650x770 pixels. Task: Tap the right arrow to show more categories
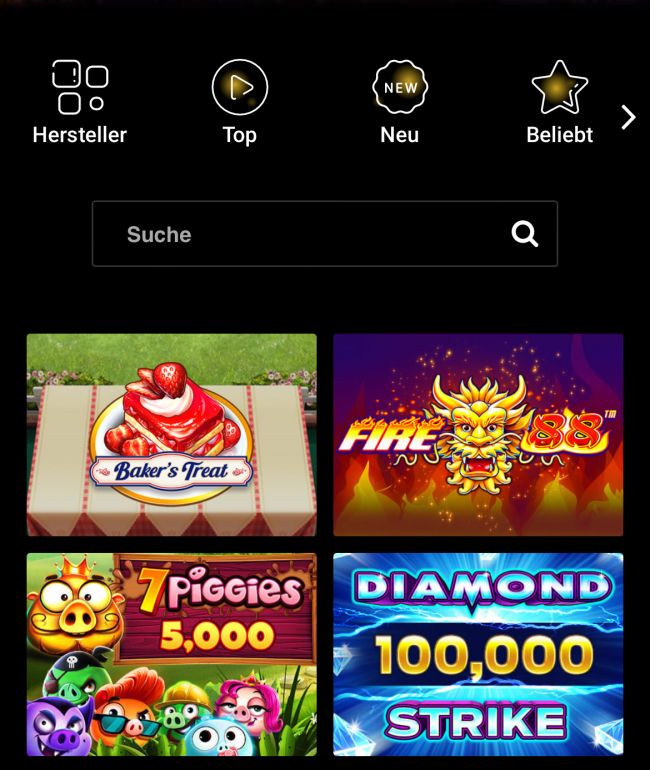(628, 117)
